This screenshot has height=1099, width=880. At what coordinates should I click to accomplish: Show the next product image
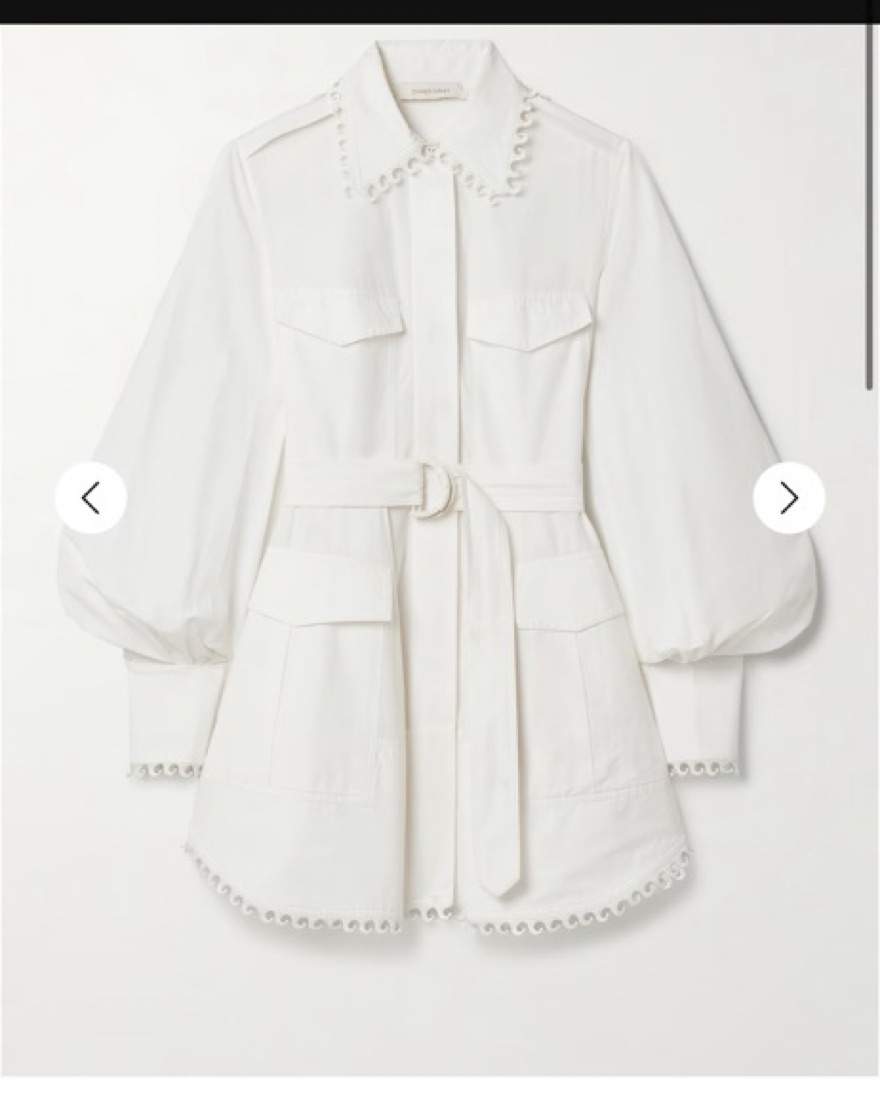point(789,497)
